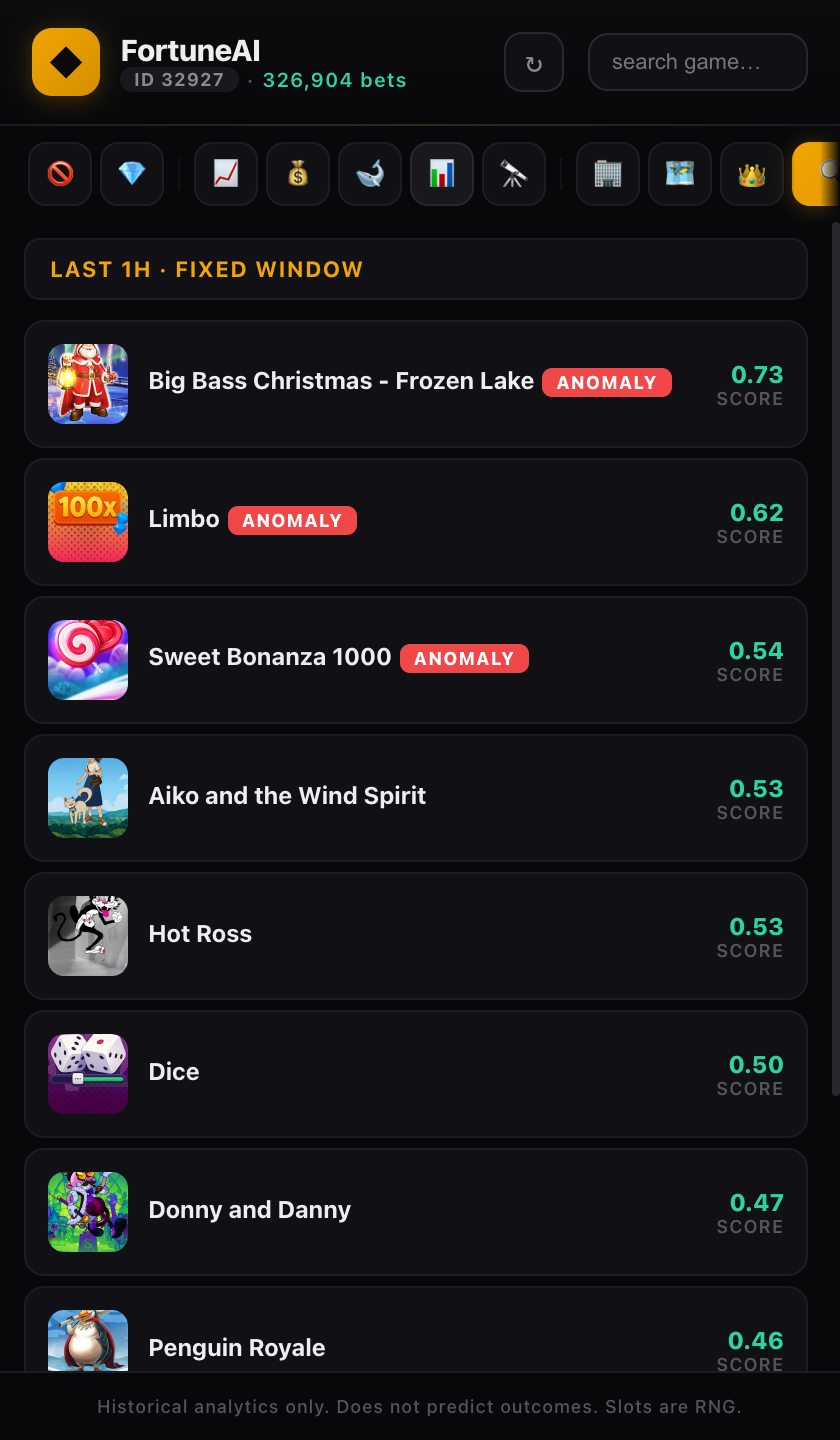The width and height of the screenshot is (840, 1440).
Task: Open Donny and Danny
Action: click(x=415, y=1212)
